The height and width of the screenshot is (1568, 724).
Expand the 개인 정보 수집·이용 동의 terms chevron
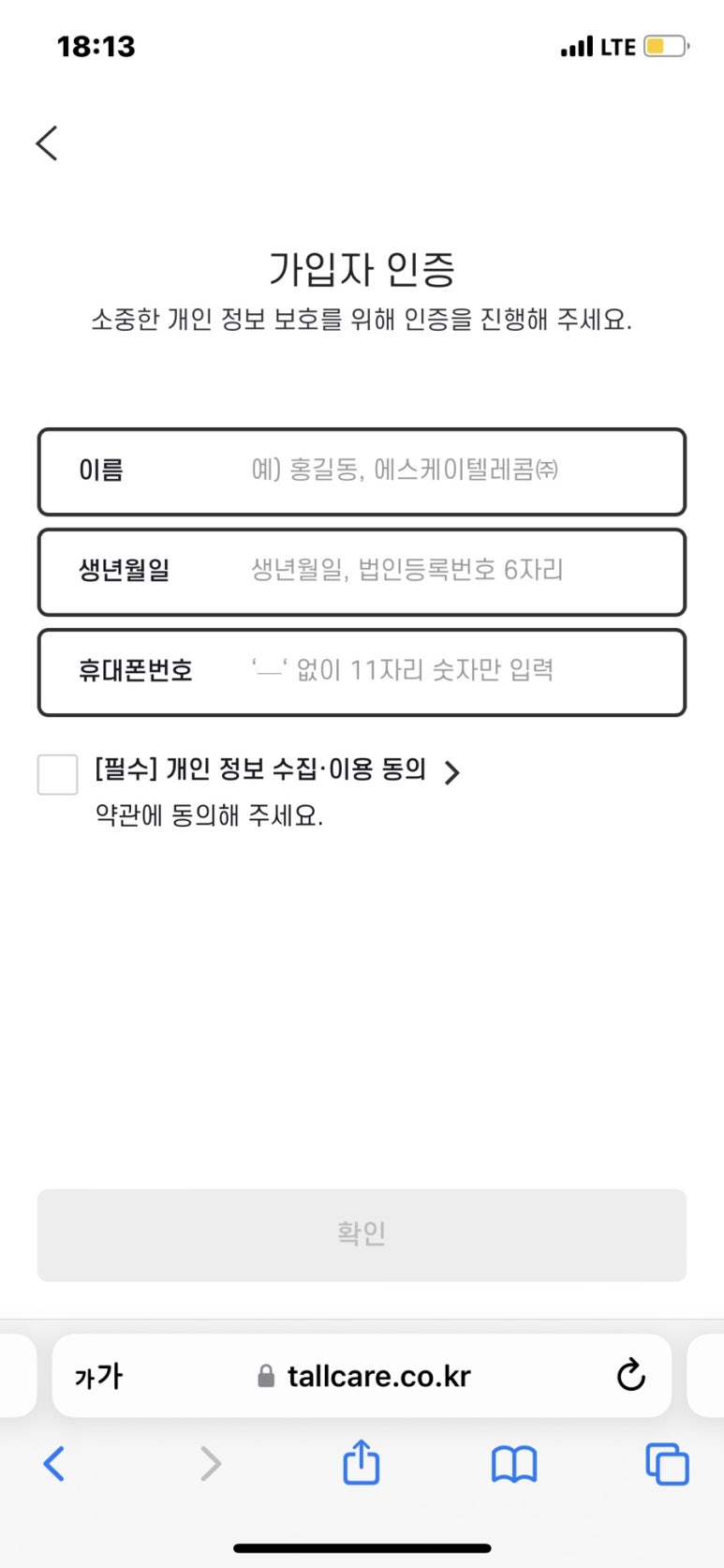click(452, 772)
